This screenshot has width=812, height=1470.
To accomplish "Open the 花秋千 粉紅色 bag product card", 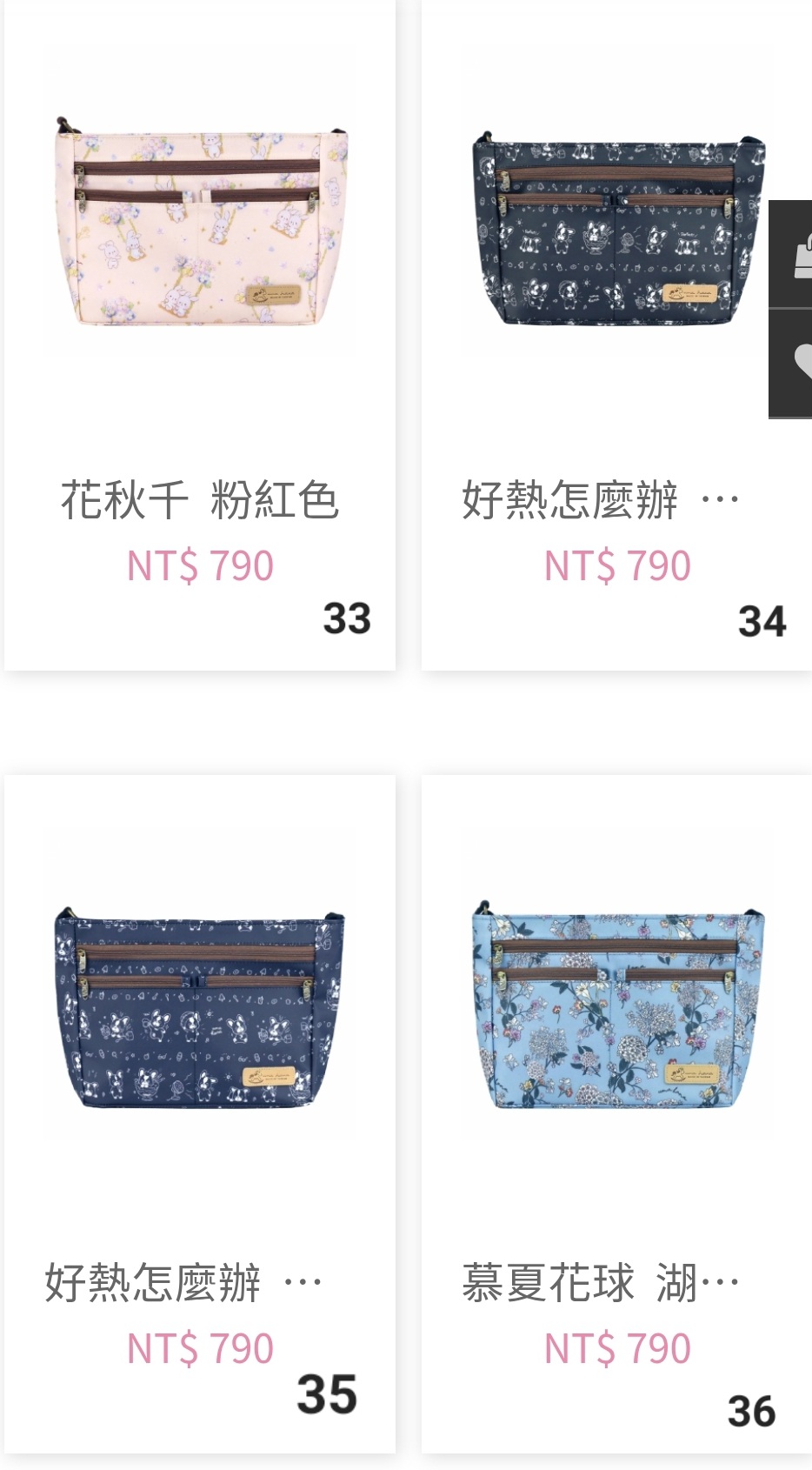I will click(200, 335).
